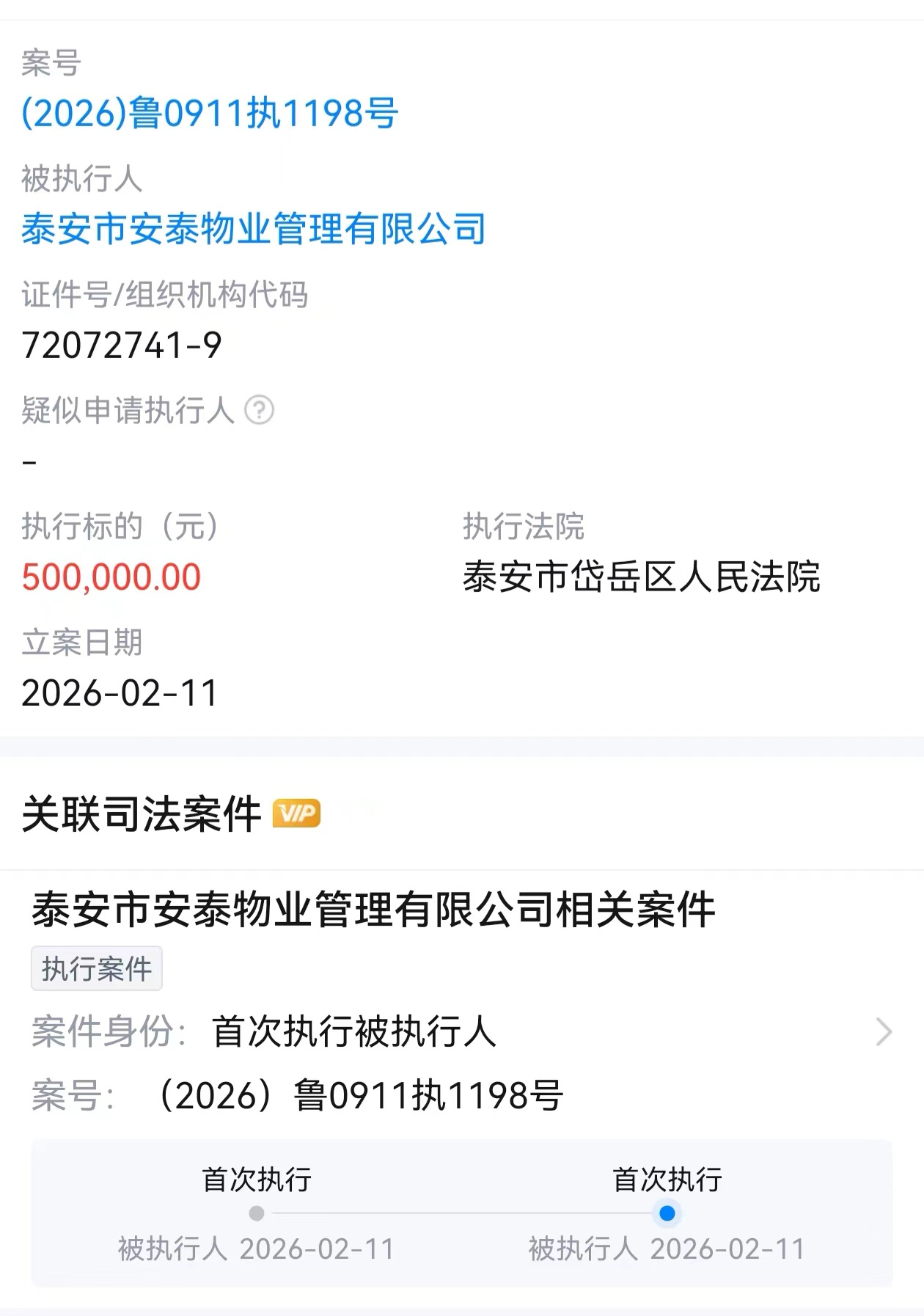Open 泰安市安泰物业管理有限公司 company link

pyautogui.click(x=254, y=229)
